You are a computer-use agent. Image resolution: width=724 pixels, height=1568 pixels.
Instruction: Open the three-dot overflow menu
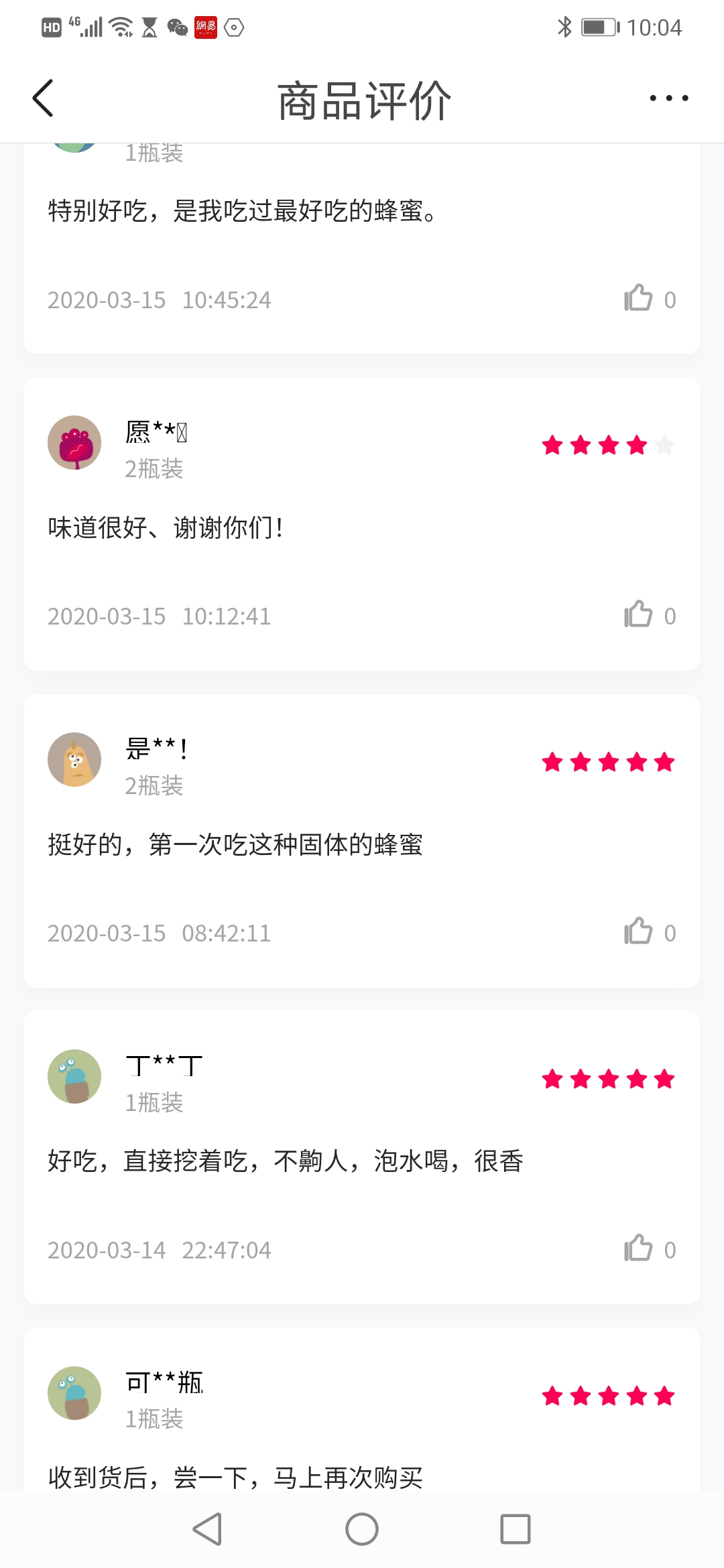(x=668, y=99)
